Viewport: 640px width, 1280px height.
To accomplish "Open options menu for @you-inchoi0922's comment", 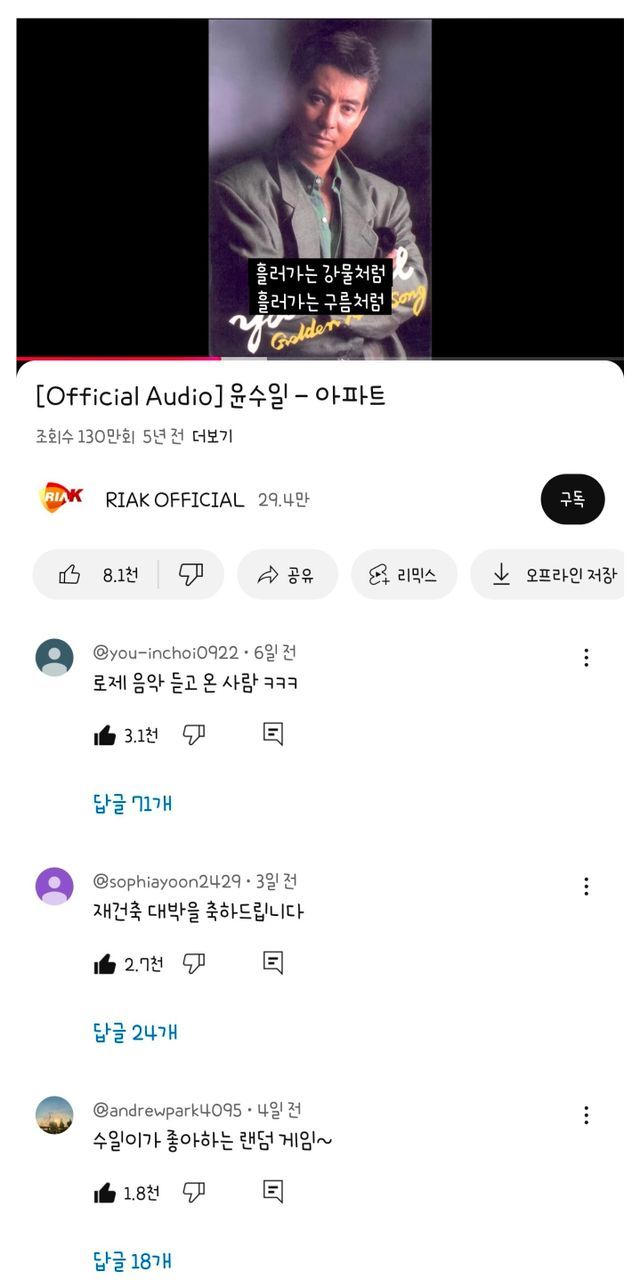I will point(586,657).
